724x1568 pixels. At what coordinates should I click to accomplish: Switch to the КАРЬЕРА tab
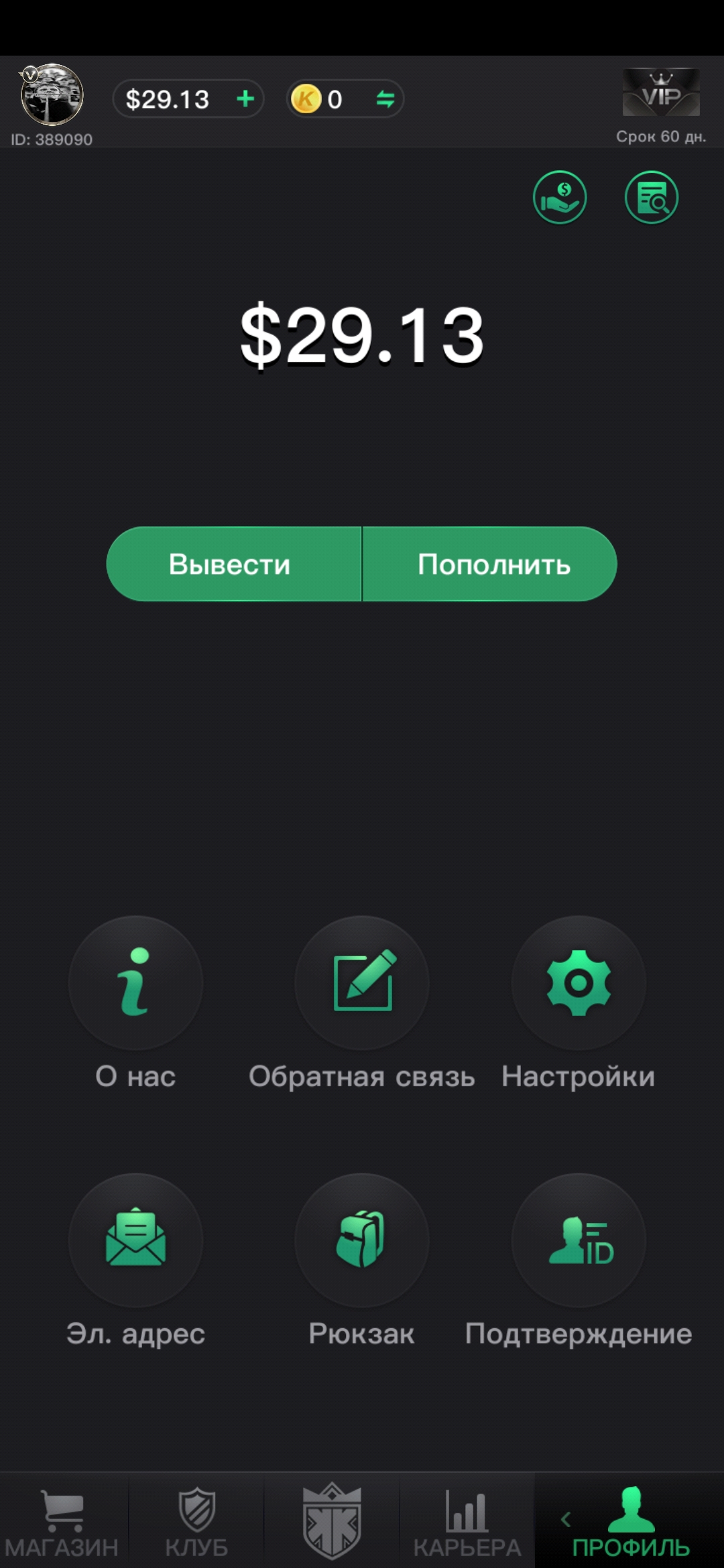(x=467, y=1522)
